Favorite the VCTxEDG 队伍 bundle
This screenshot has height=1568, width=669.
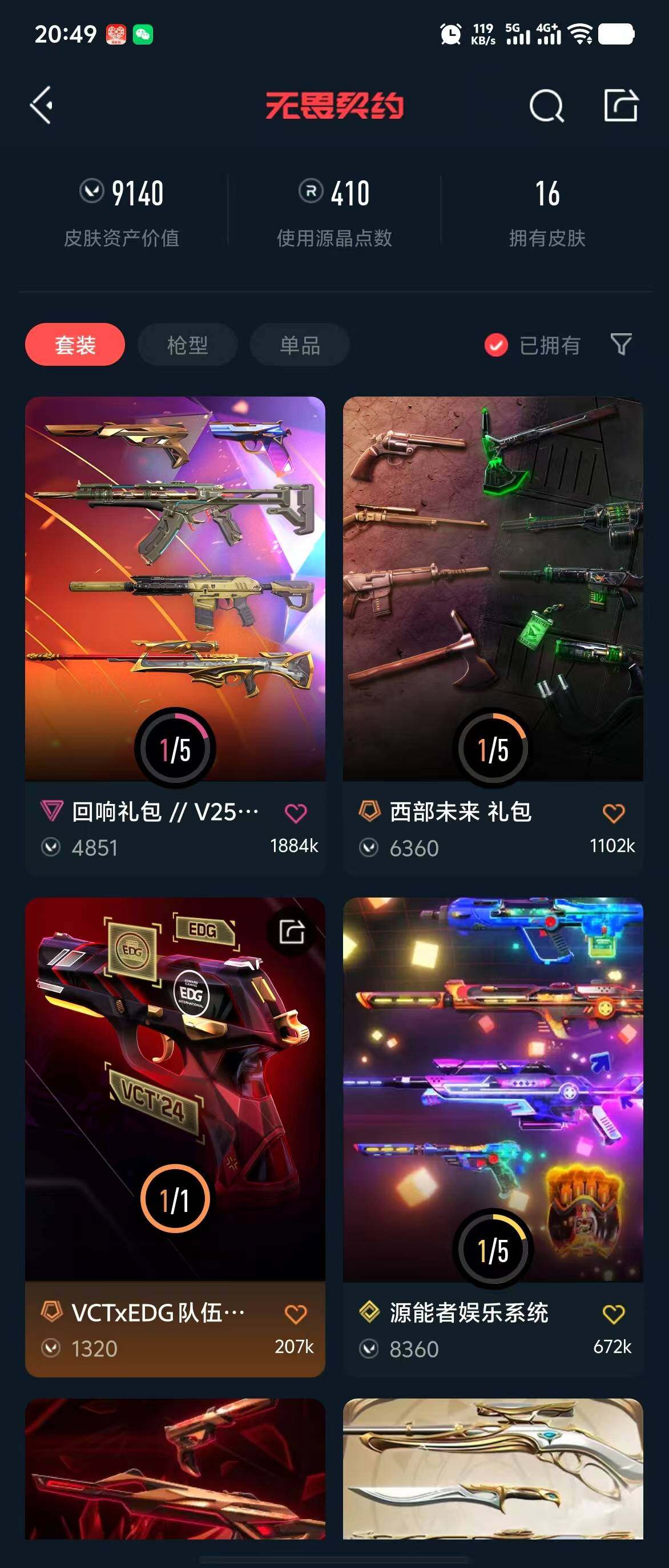[296, 1314]
